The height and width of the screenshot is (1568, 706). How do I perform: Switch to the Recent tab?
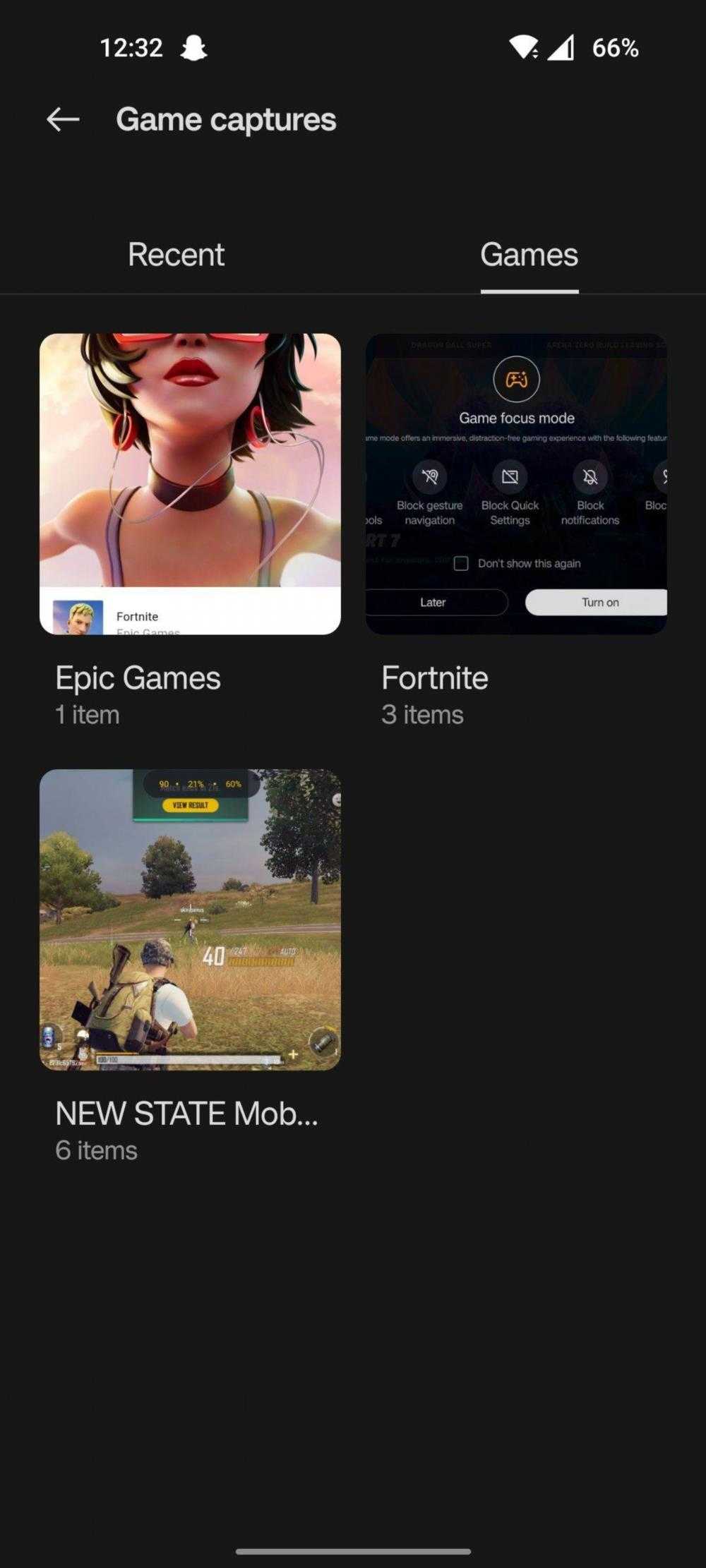pos(176,255)
